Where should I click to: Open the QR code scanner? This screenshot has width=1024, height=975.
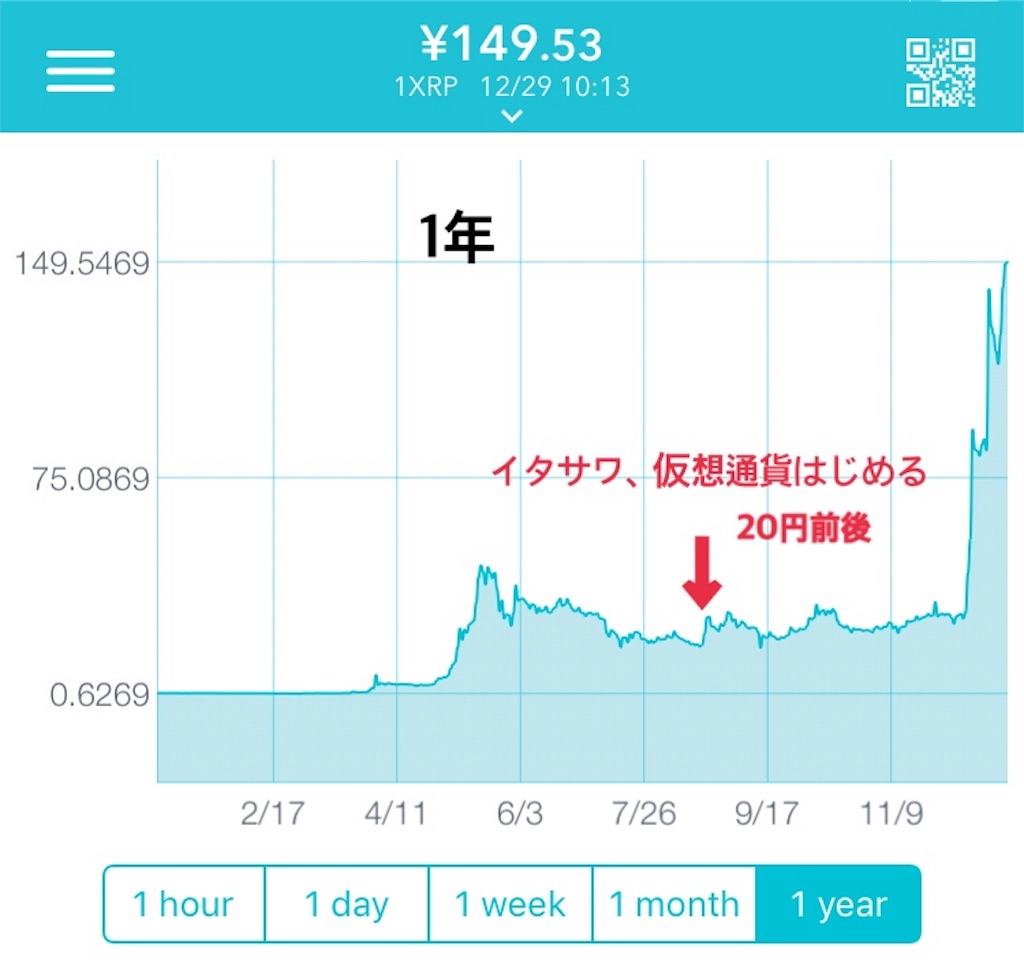tap(940, 71)
